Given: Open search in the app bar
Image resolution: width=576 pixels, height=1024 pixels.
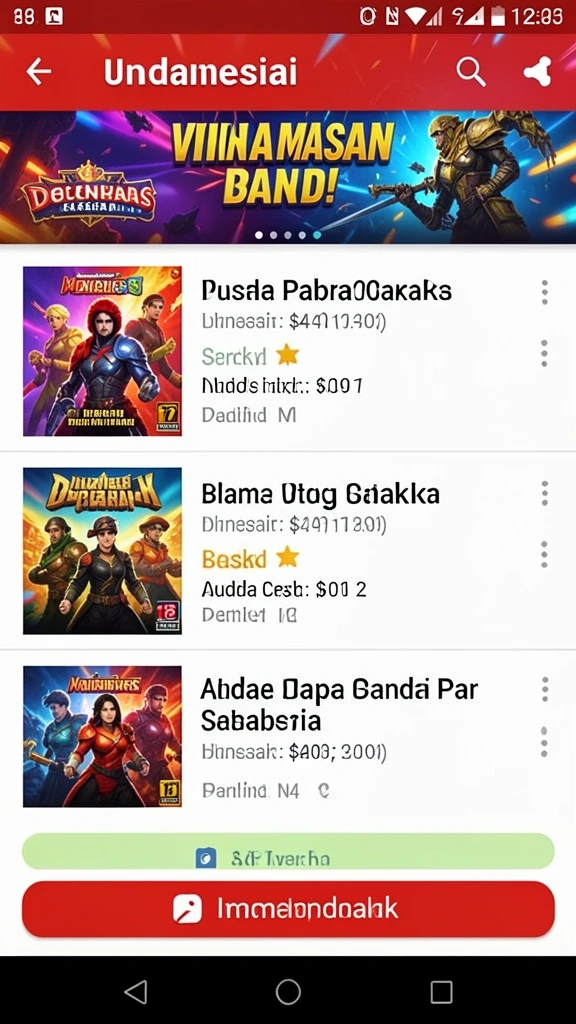Looking at the screenshot, I should 470,71.
